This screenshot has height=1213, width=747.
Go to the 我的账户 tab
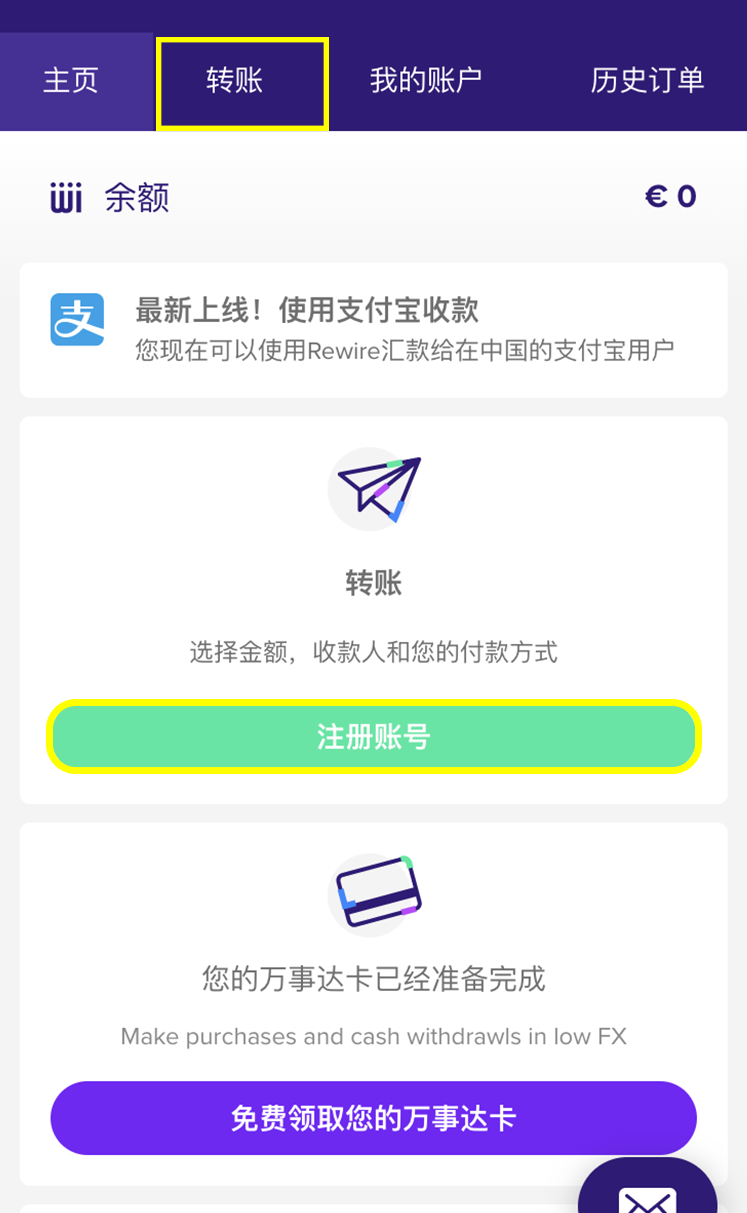(x=426, y=81)
